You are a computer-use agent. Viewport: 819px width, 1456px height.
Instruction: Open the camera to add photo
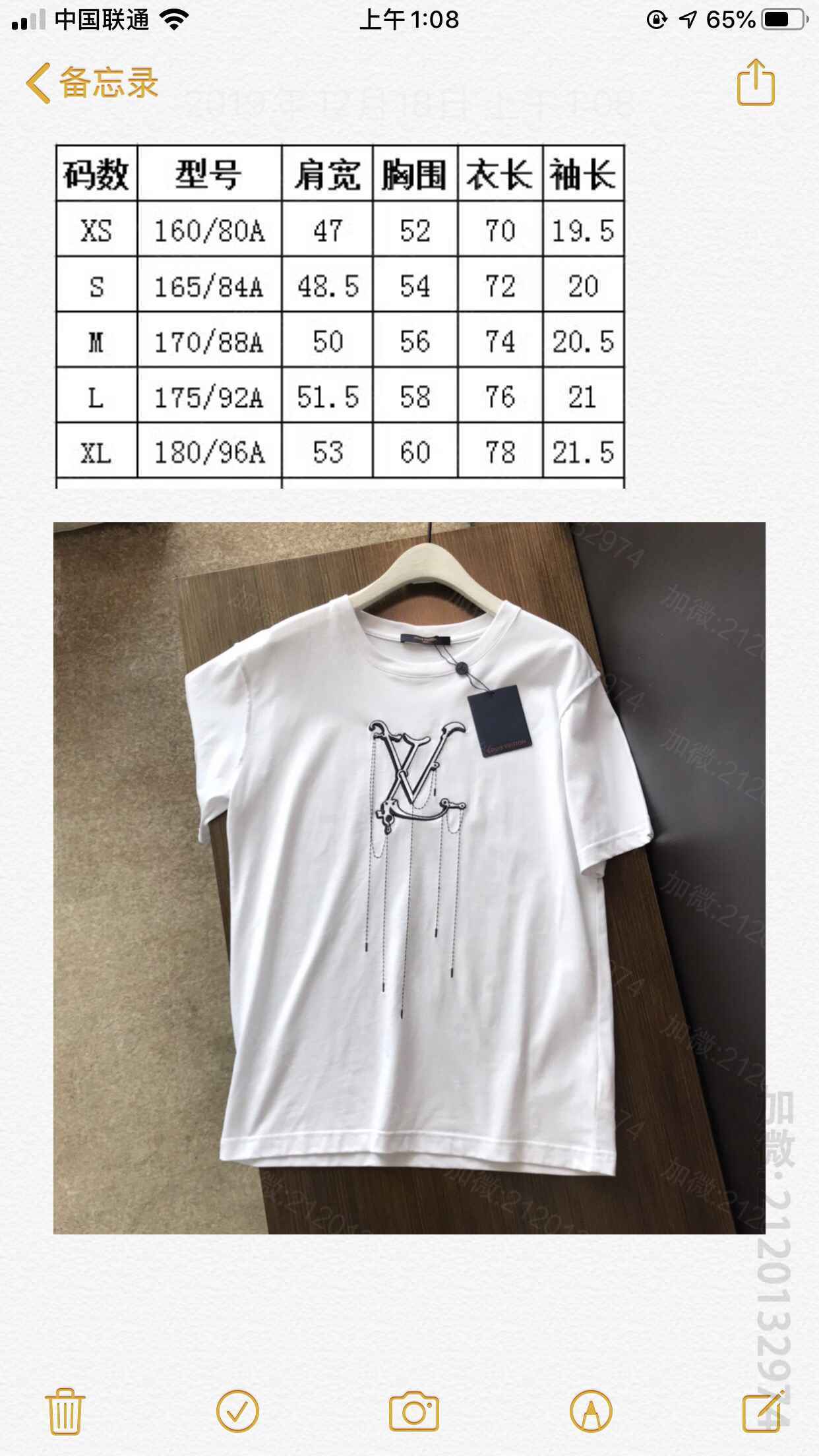[x=413, y=1410]
